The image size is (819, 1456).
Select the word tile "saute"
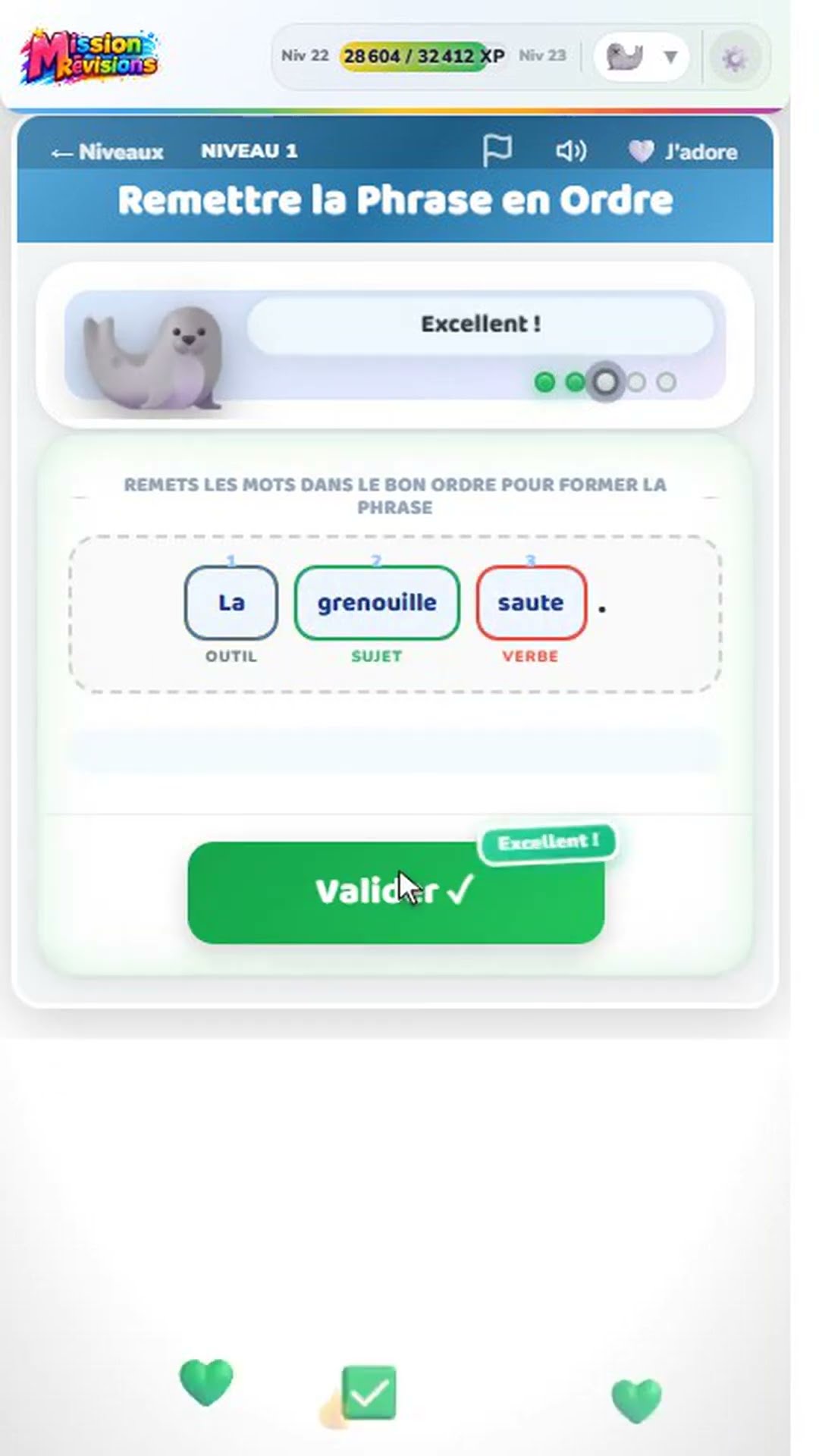pyautogui.click(x=531, y=603)
